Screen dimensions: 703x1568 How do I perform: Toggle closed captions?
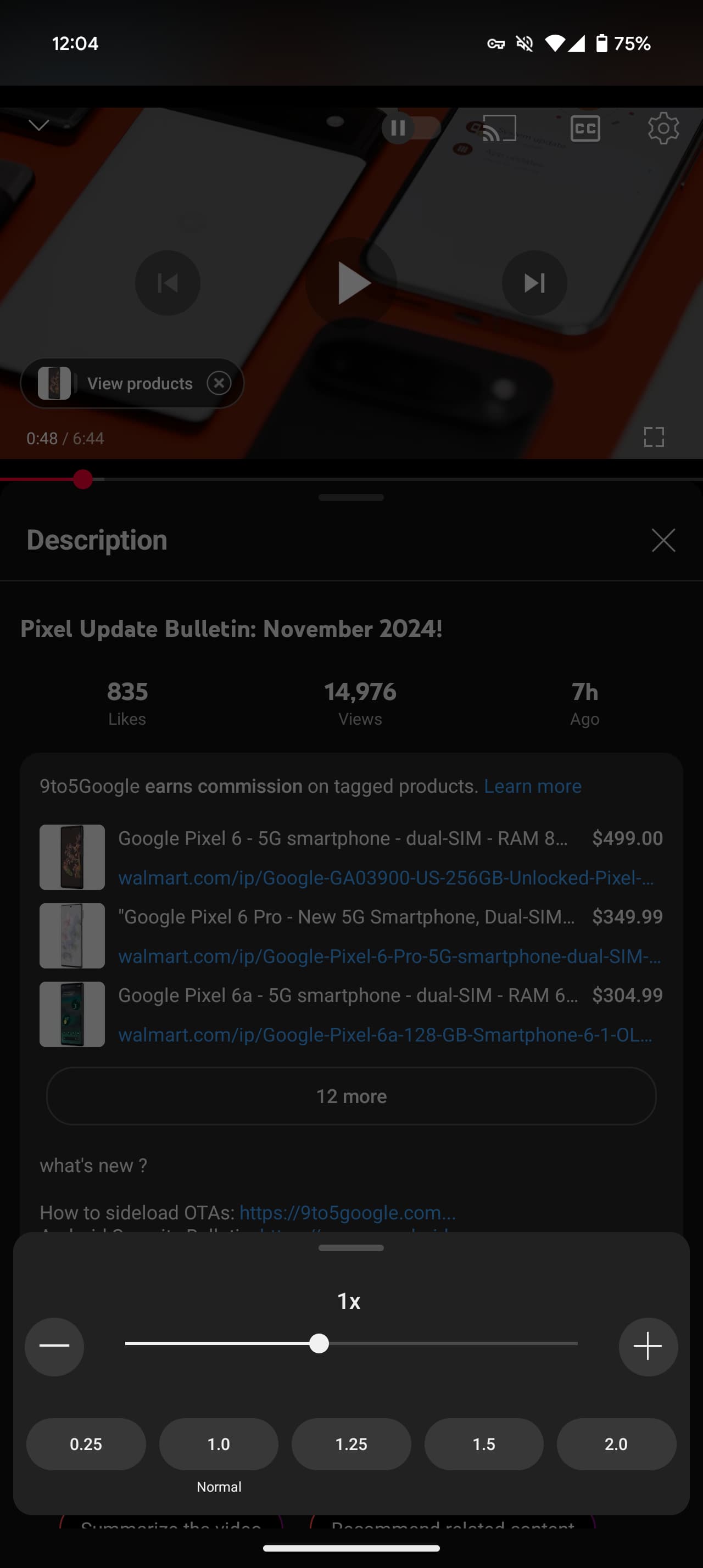[x=585, y=128]
